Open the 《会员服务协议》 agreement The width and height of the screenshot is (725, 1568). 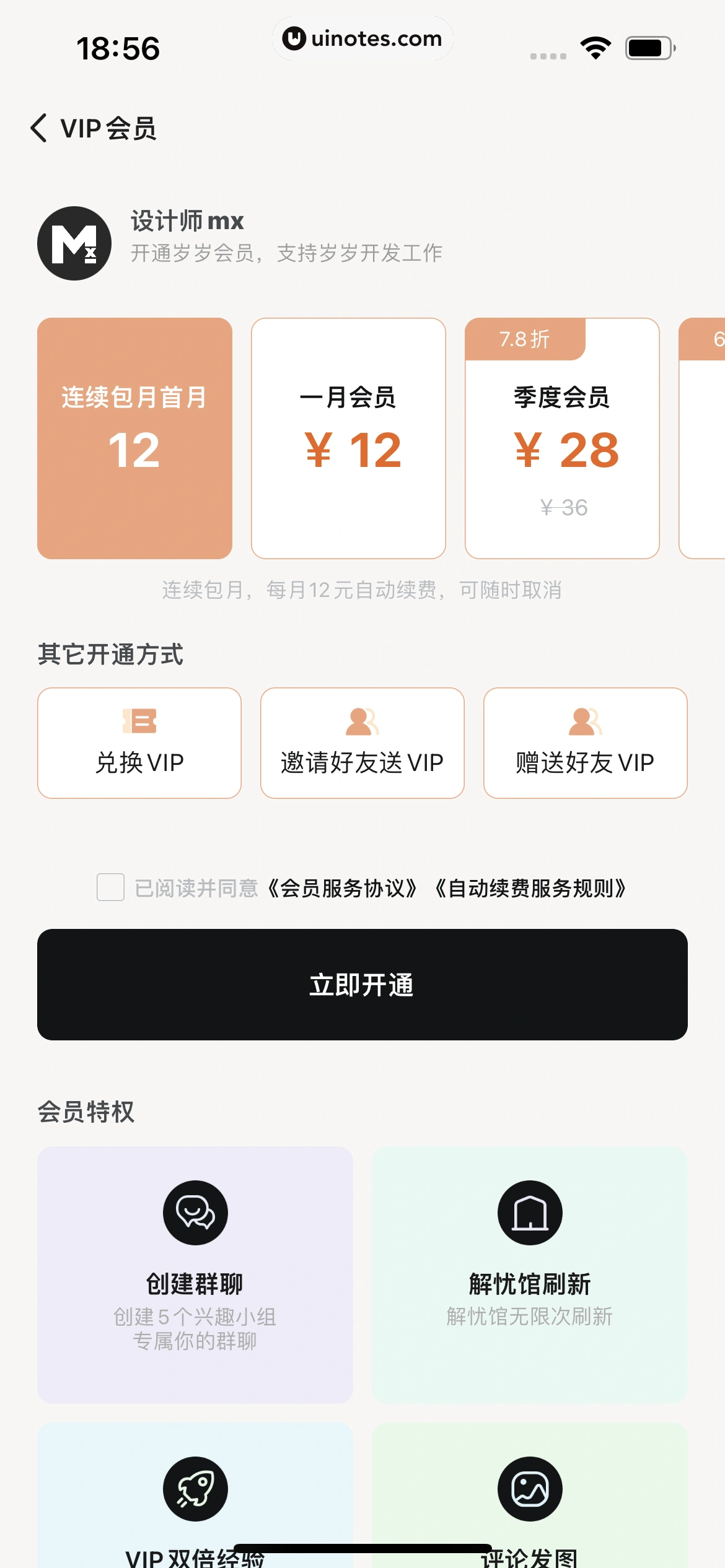point(343,888)
